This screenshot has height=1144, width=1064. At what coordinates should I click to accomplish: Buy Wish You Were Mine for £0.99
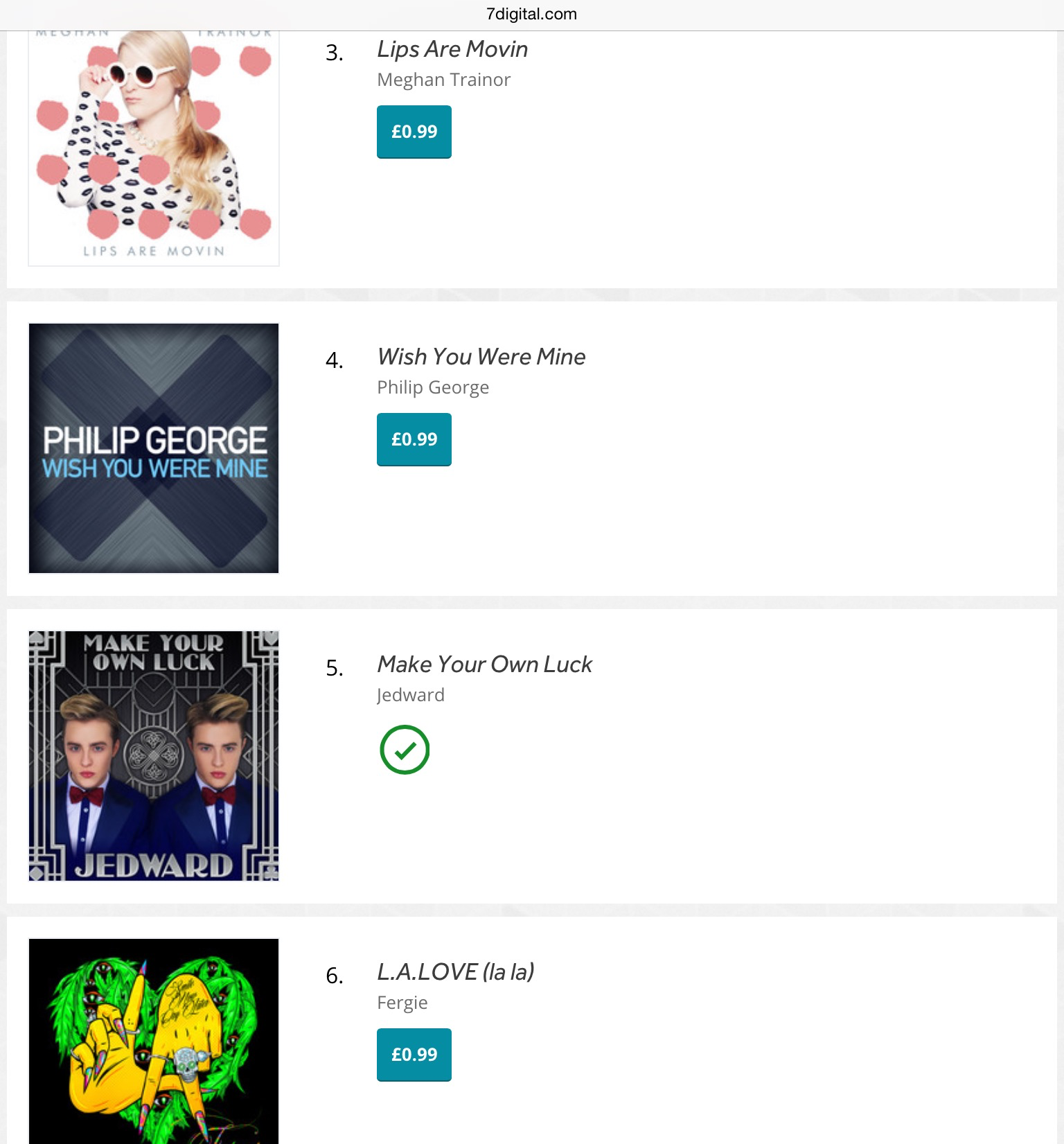414,439
